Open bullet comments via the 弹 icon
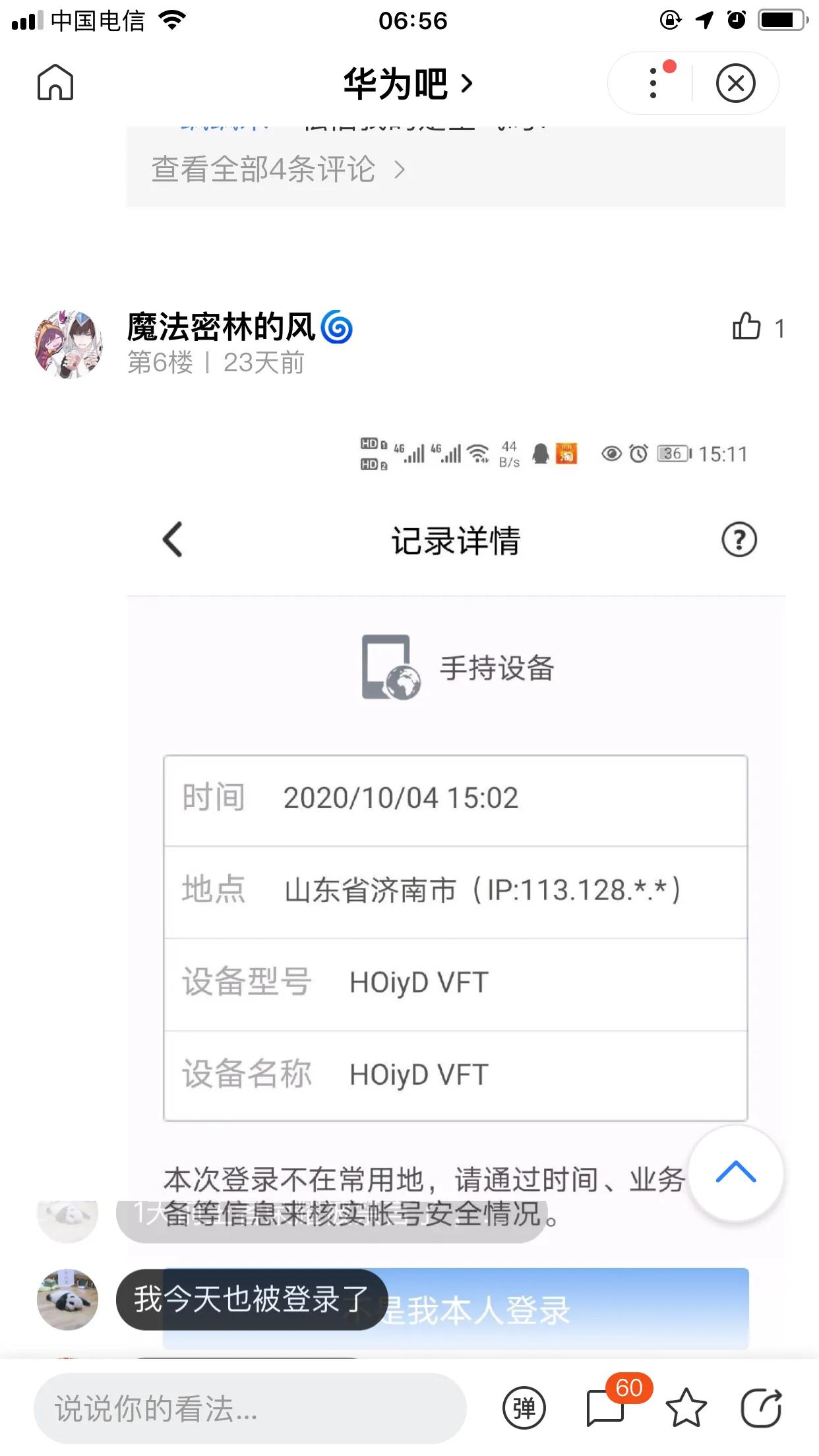 point(524,1408)
